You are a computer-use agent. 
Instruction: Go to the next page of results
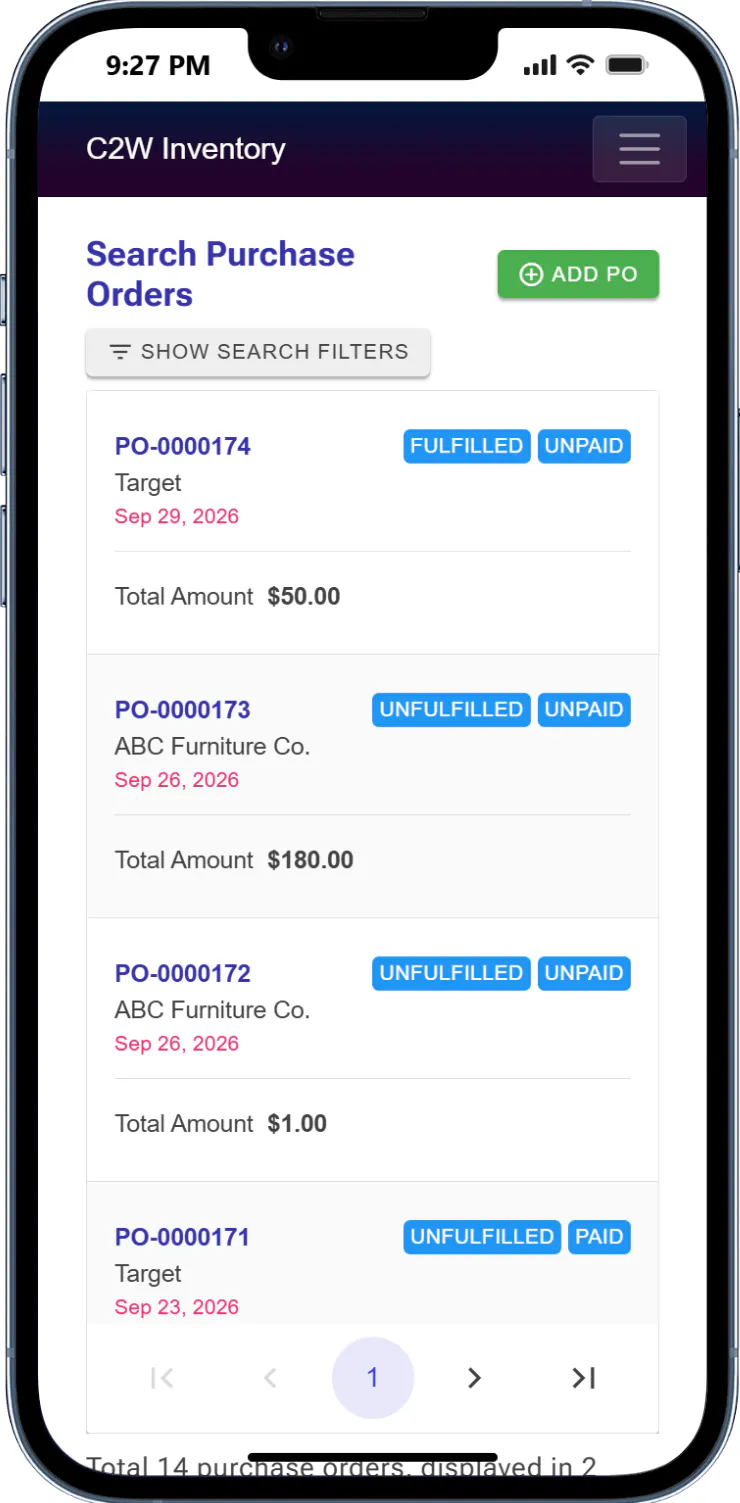475,1378
